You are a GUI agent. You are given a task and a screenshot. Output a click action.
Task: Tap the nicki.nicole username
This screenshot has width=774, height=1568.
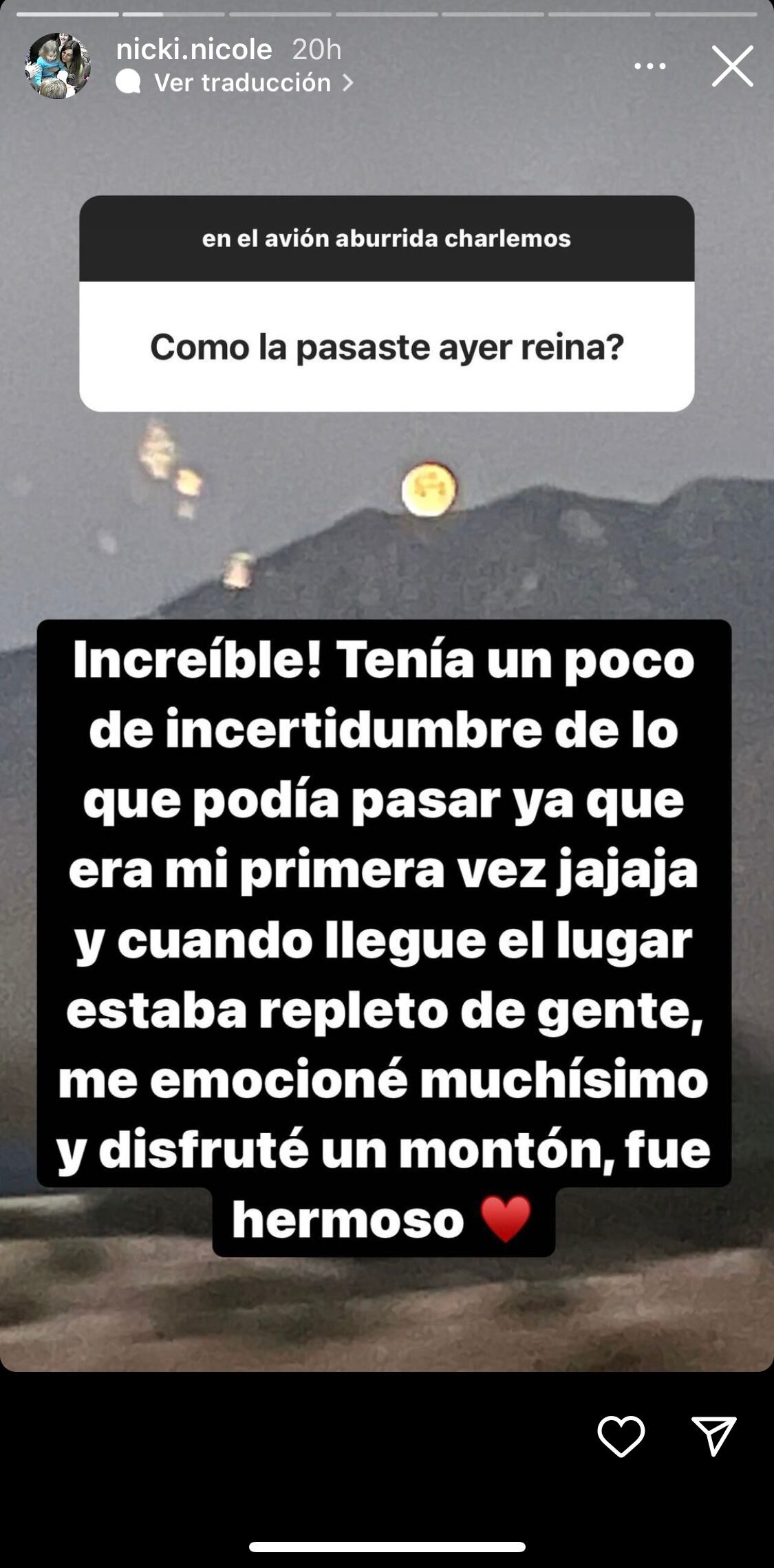(194, 50)
